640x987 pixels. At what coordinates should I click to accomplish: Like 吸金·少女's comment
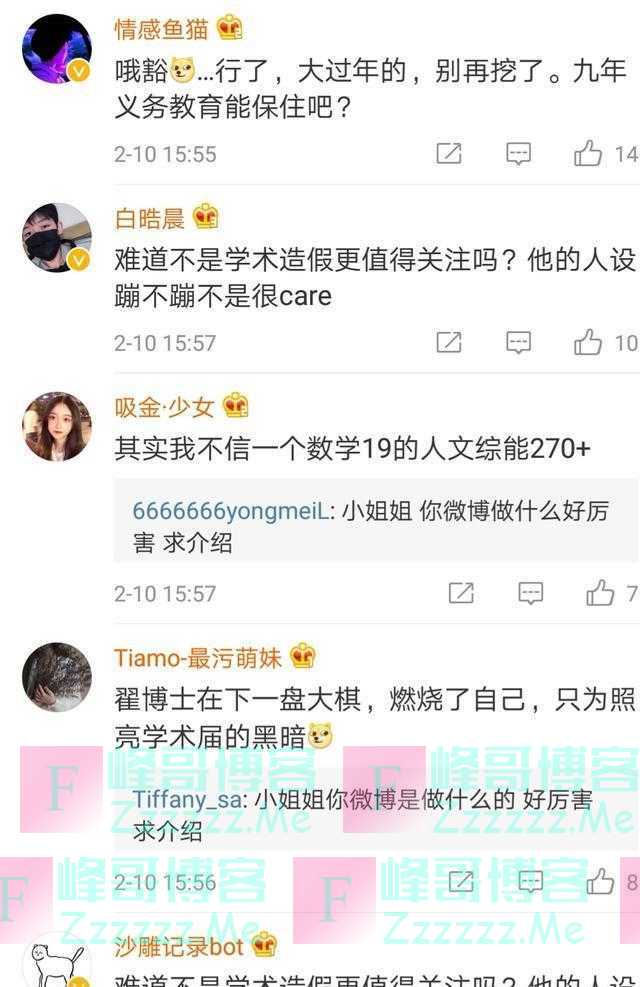pos(600,593)
